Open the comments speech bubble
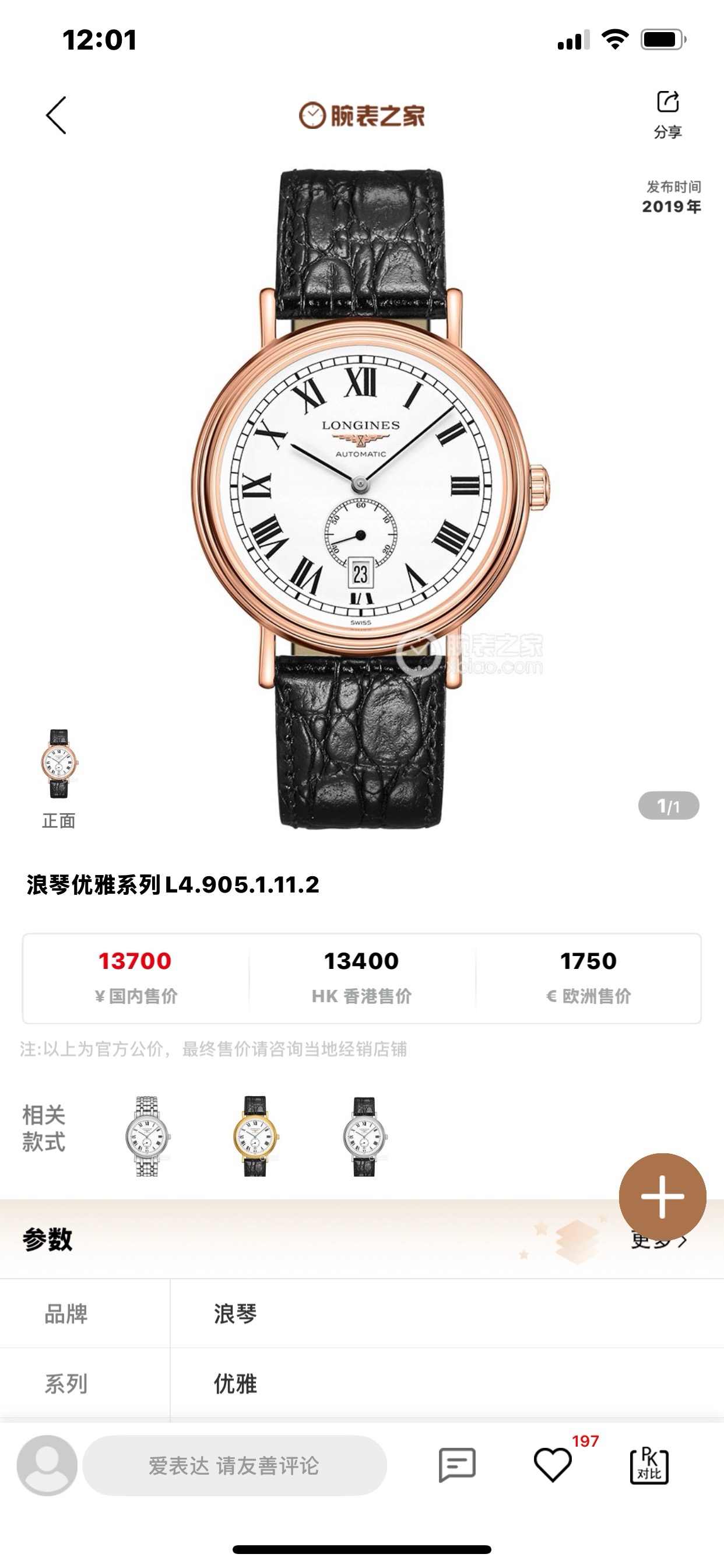This screenshot has height=1568, width=724. click(457, 1465)
